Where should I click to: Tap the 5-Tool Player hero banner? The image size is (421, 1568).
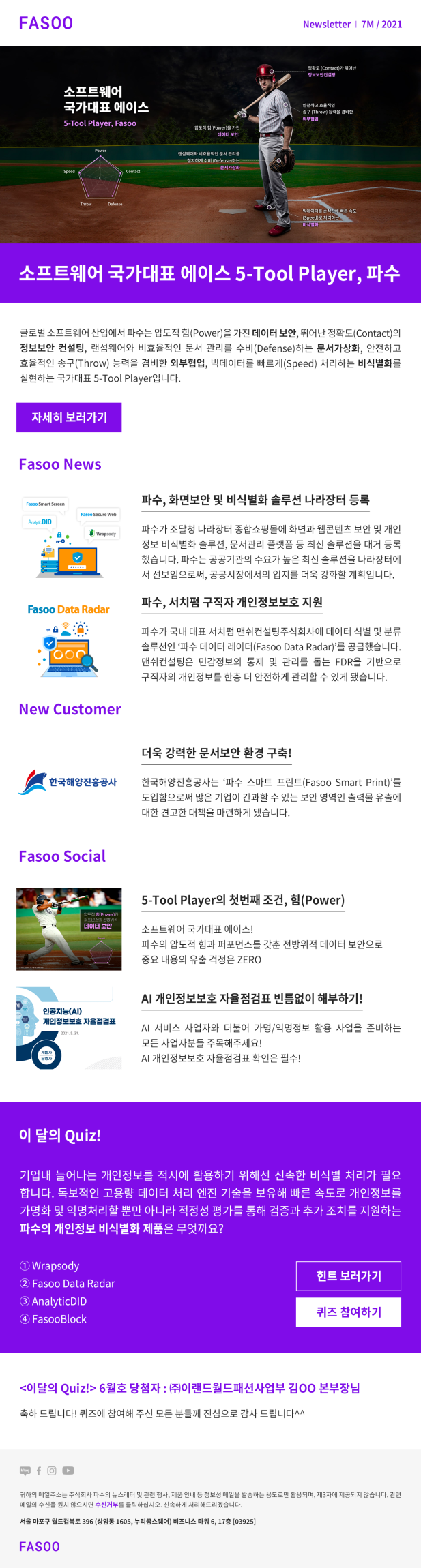[x=210, y=145]
